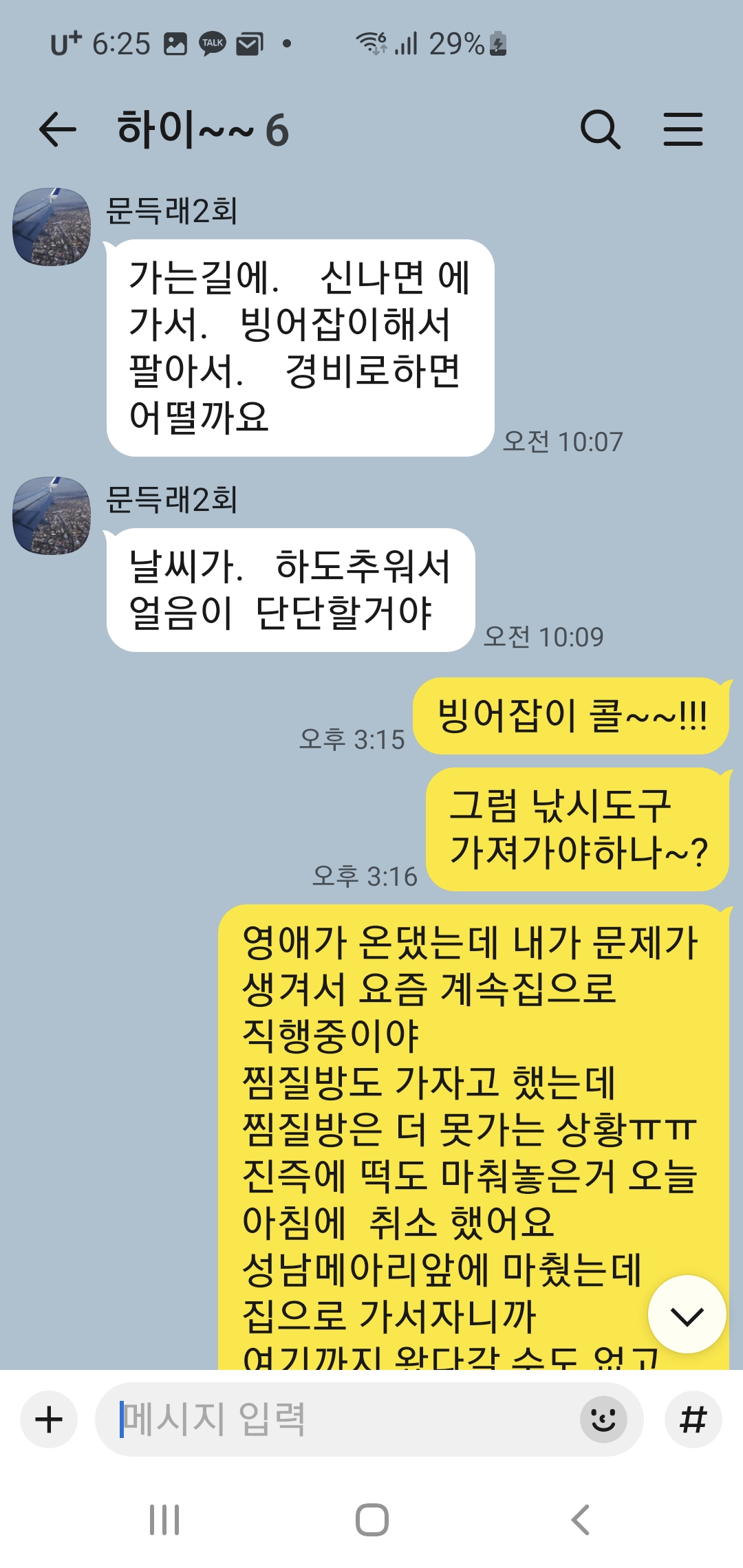Open the plus attachment menu

point(49,1419)
